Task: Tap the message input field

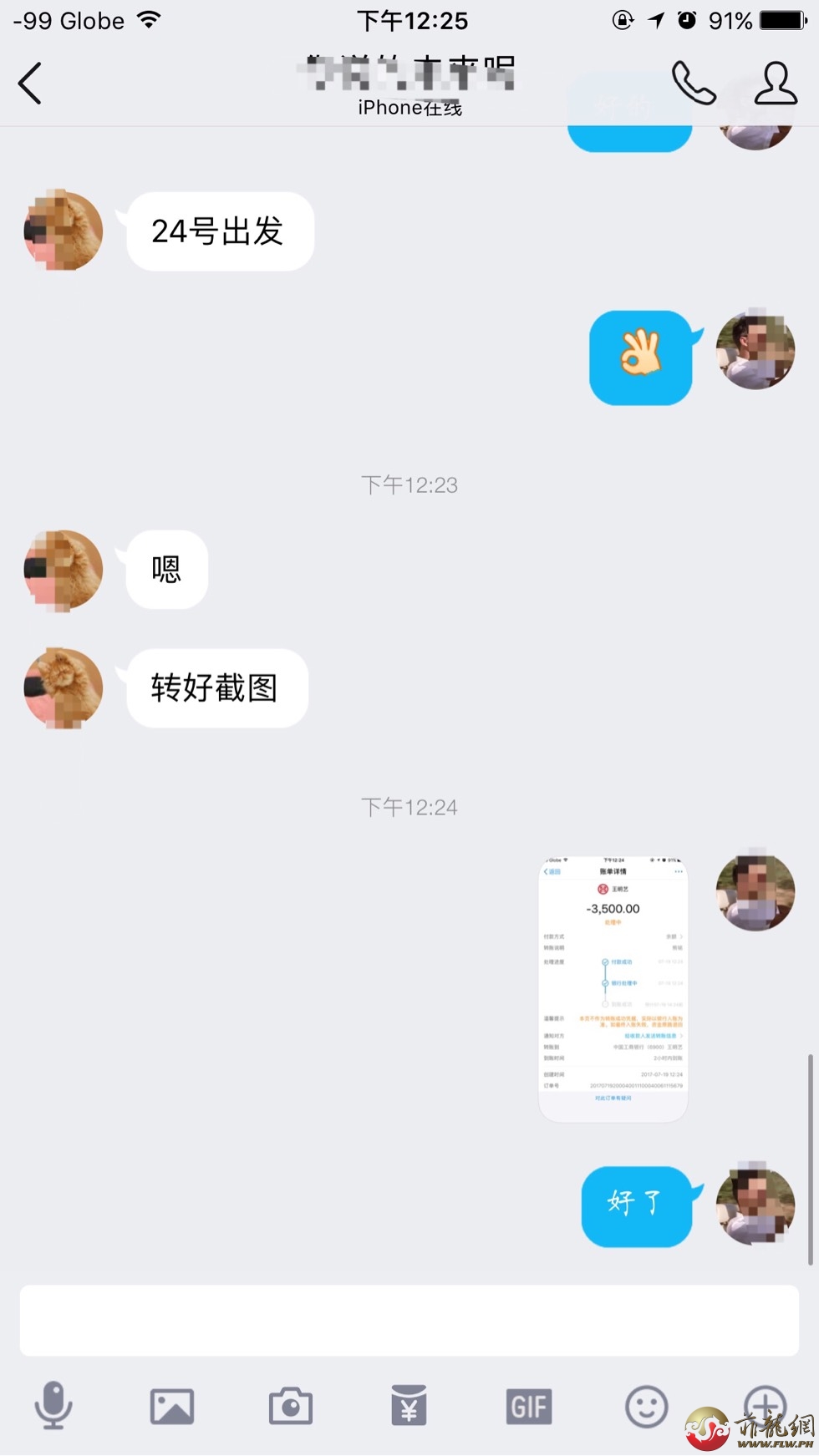Action: (x=409, y=1320)
